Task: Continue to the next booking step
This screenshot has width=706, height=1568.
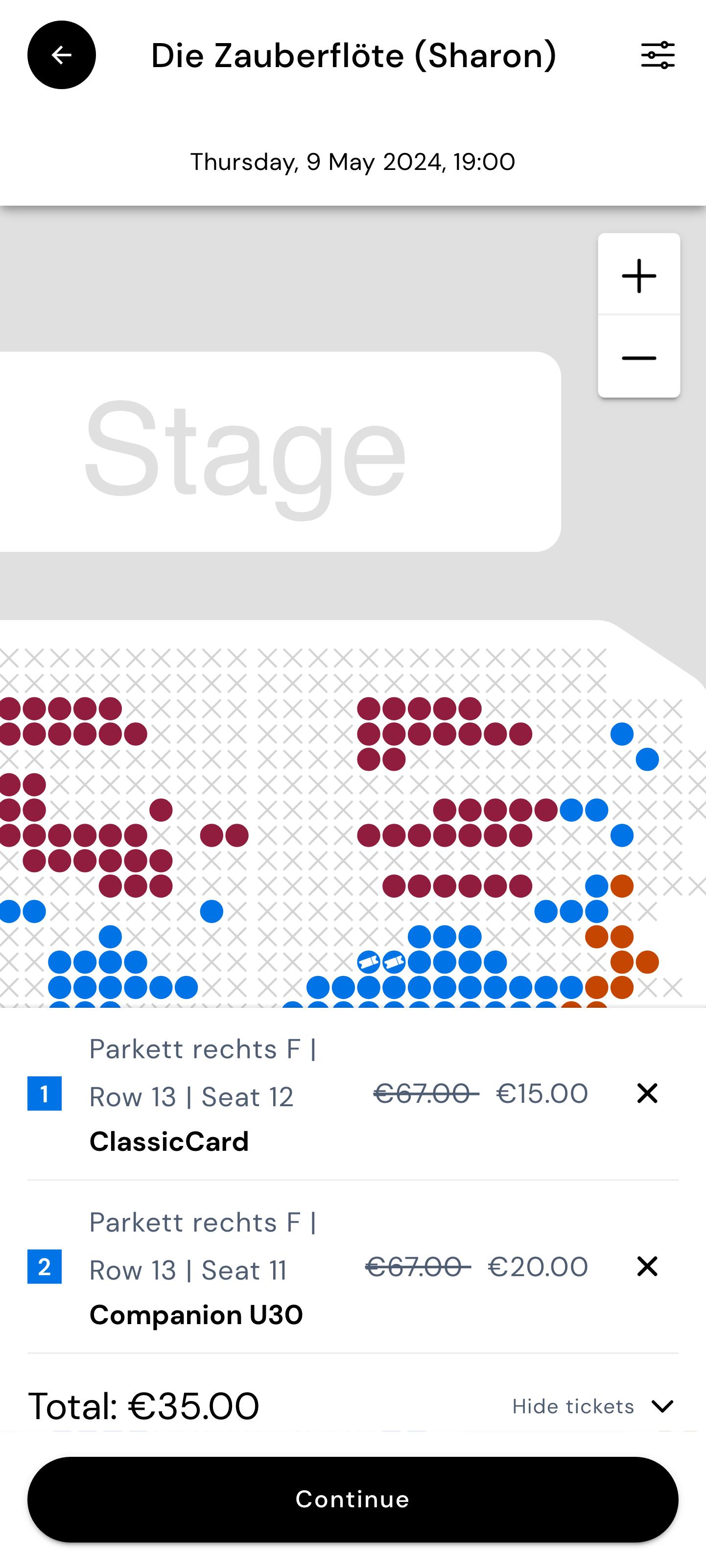Action: (x=353, y=1498)
